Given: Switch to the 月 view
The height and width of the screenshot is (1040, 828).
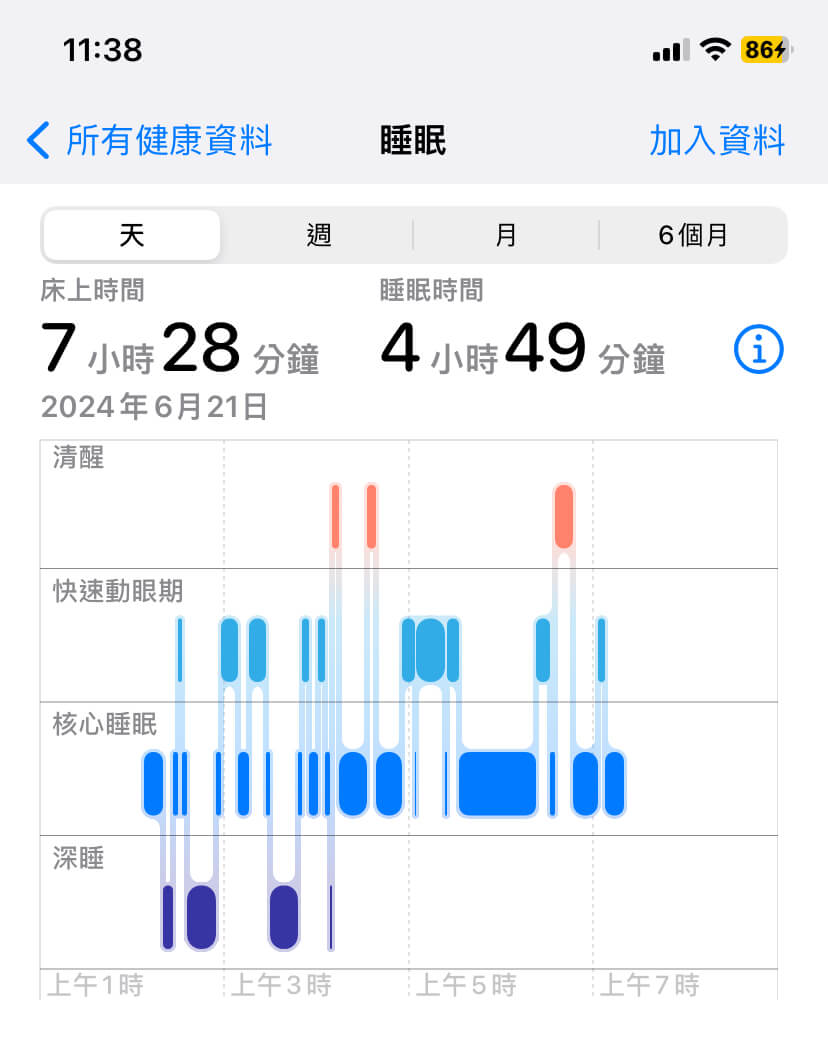Looking at the screenshot, I should coord(506,235).
